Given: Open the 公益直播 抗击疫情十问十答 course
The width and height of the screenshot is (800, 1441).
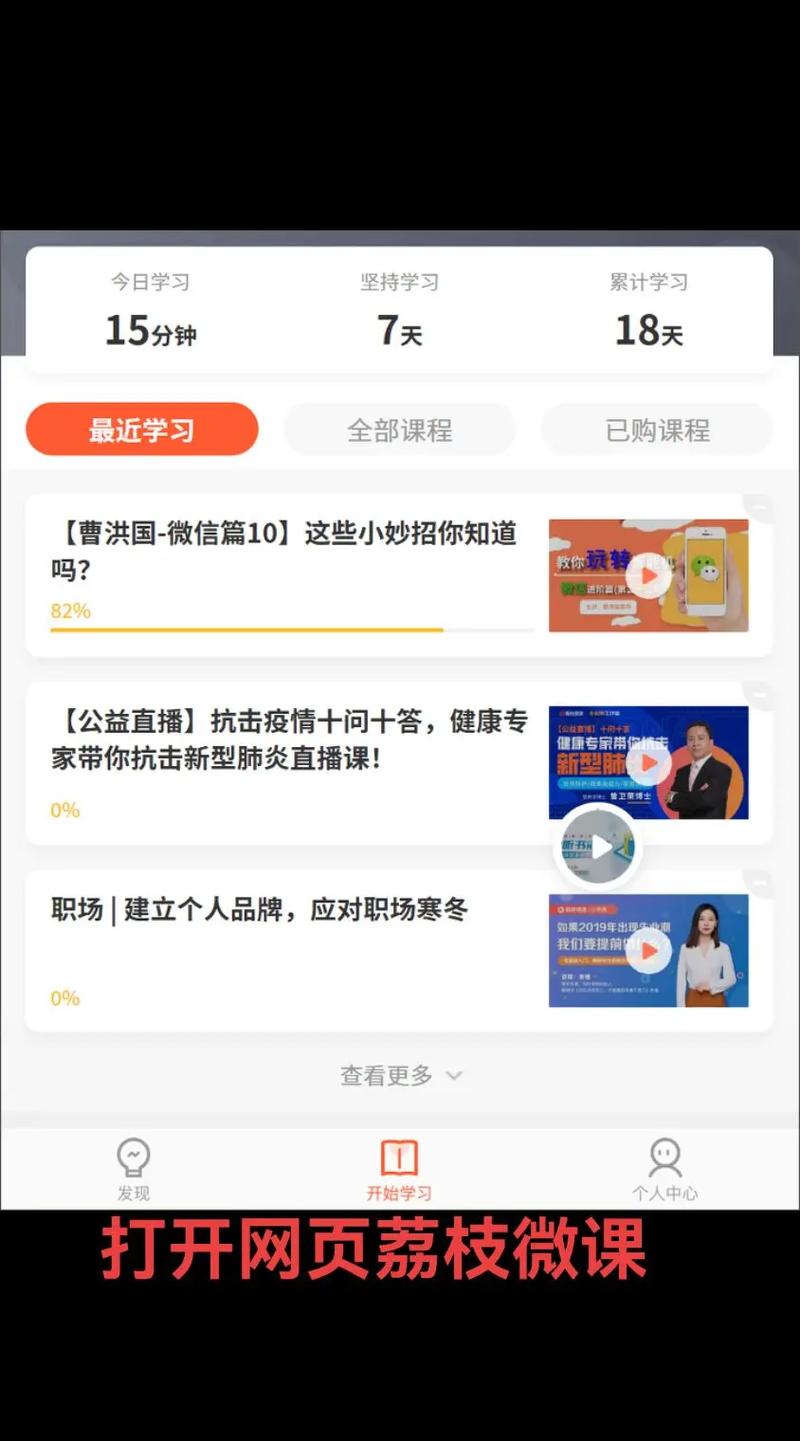Looking at the screenshot, I should (x=289, y=740).
